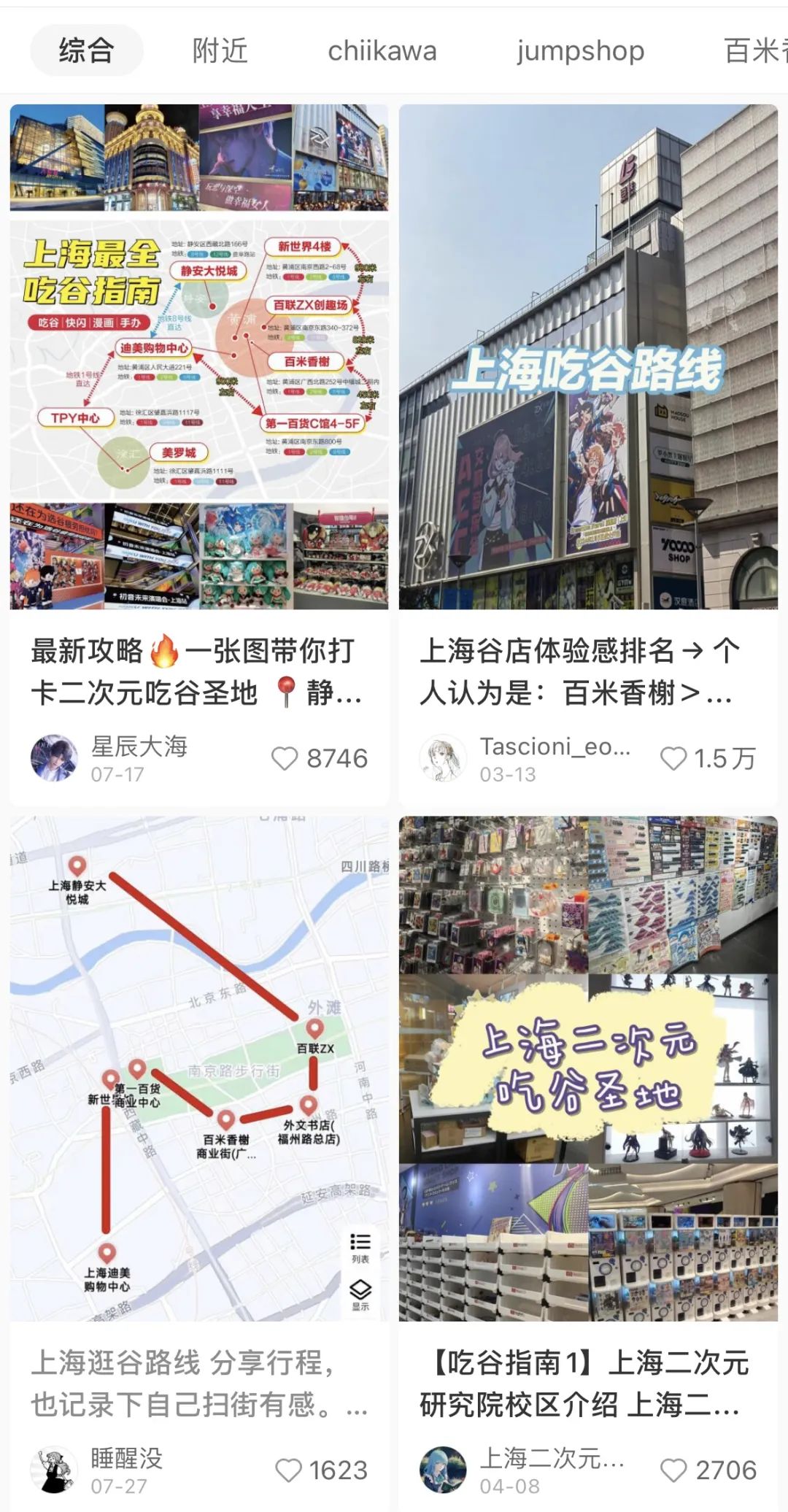Open the 上海最全吃谷指南 post
The height and width of the screenshot is (1512, 788).
(198, 358)
